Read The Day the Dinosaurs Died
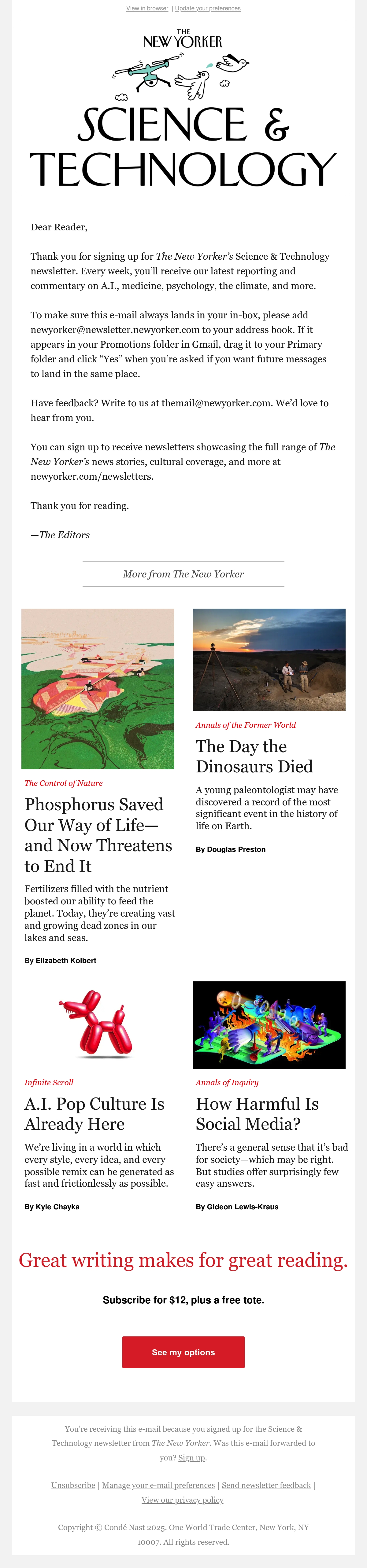The width and height of the screenshot is (367, 1568). pyautogui.click(x=254, y=756)
